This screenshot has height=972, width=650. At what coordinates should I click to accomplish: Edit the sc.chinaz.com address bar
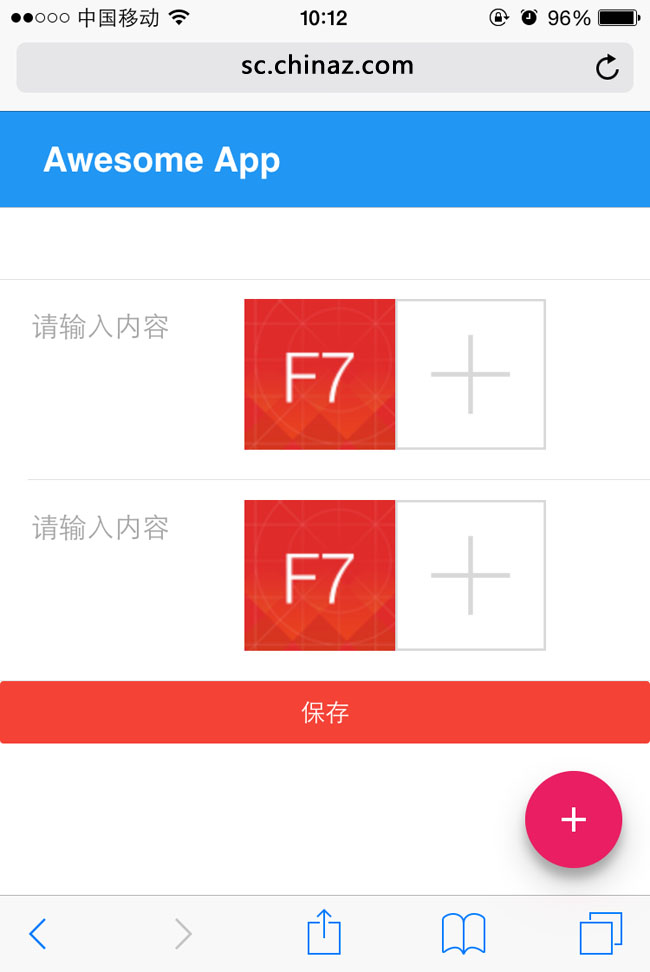tap(326, 67)
